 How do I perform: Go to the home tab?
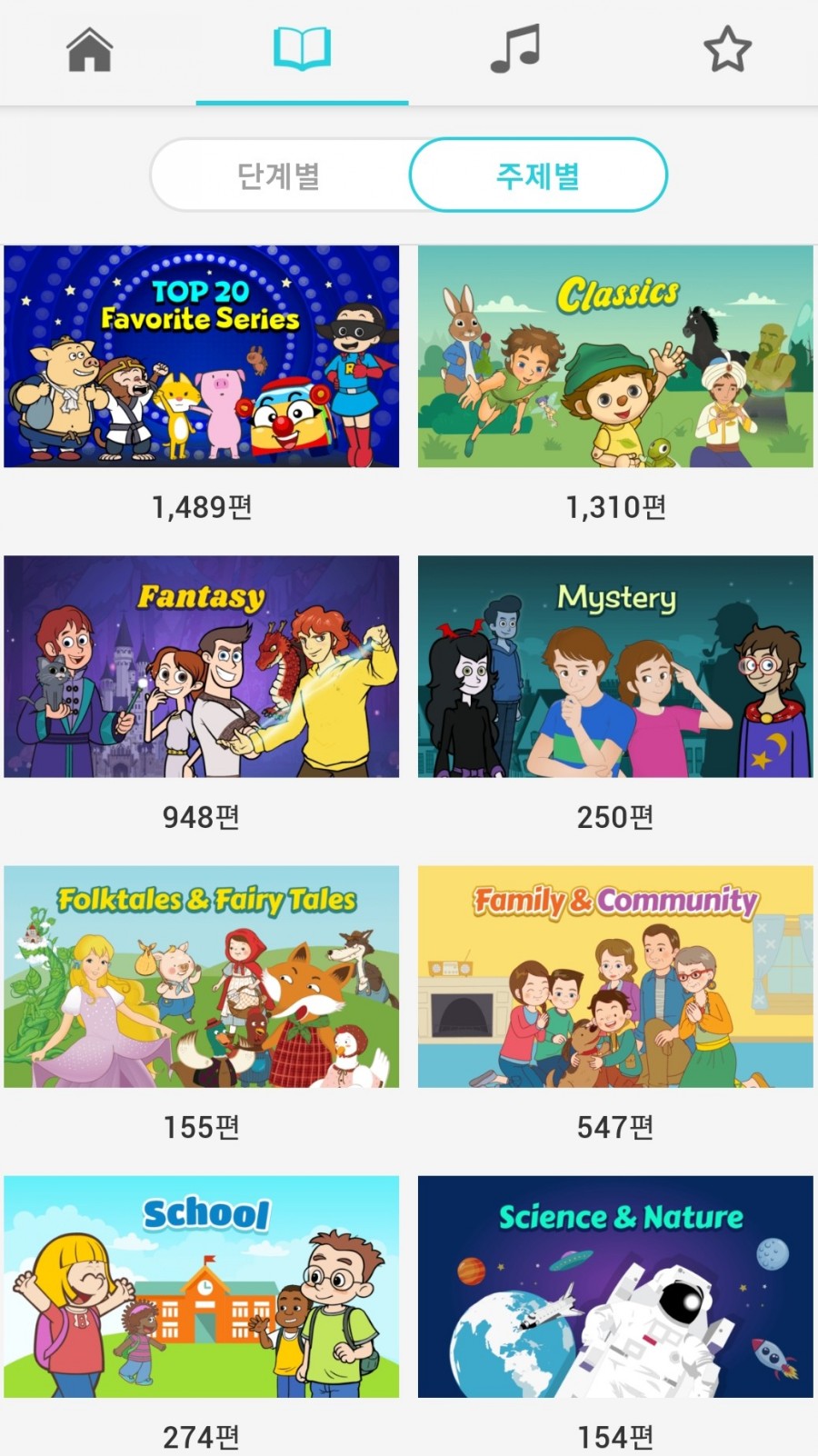click(x=90, y=49)
